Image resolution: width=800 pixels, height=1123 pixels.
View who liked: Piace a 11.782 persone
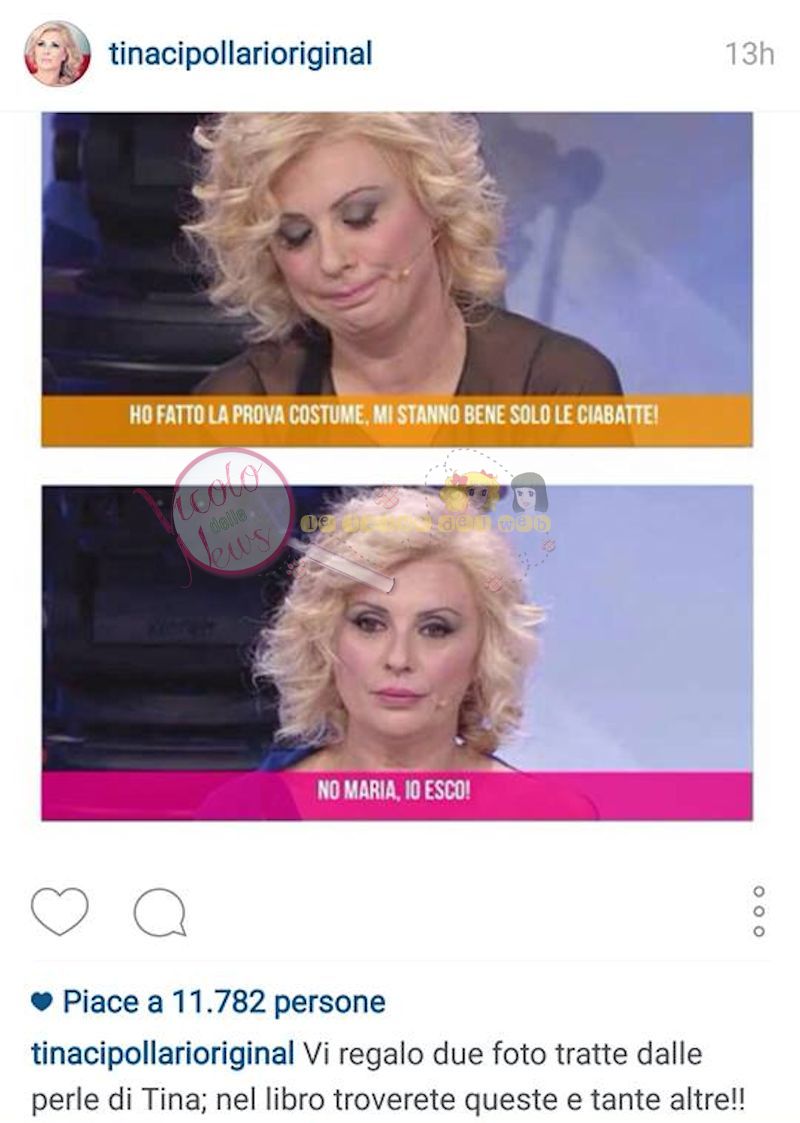coord(222,1002)
